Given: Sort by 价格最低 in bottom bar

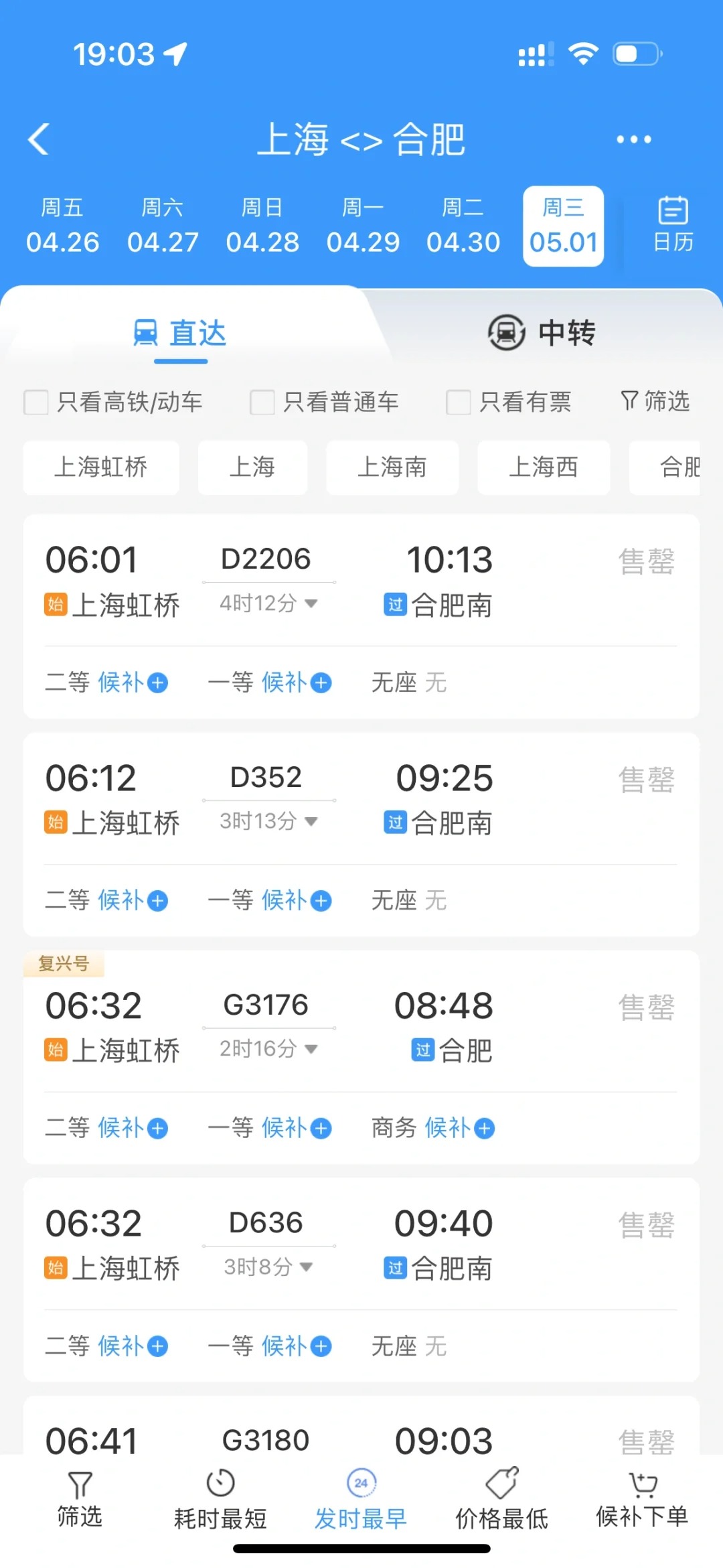Looking at the screenshot, I should click(x=501, y=1500).
